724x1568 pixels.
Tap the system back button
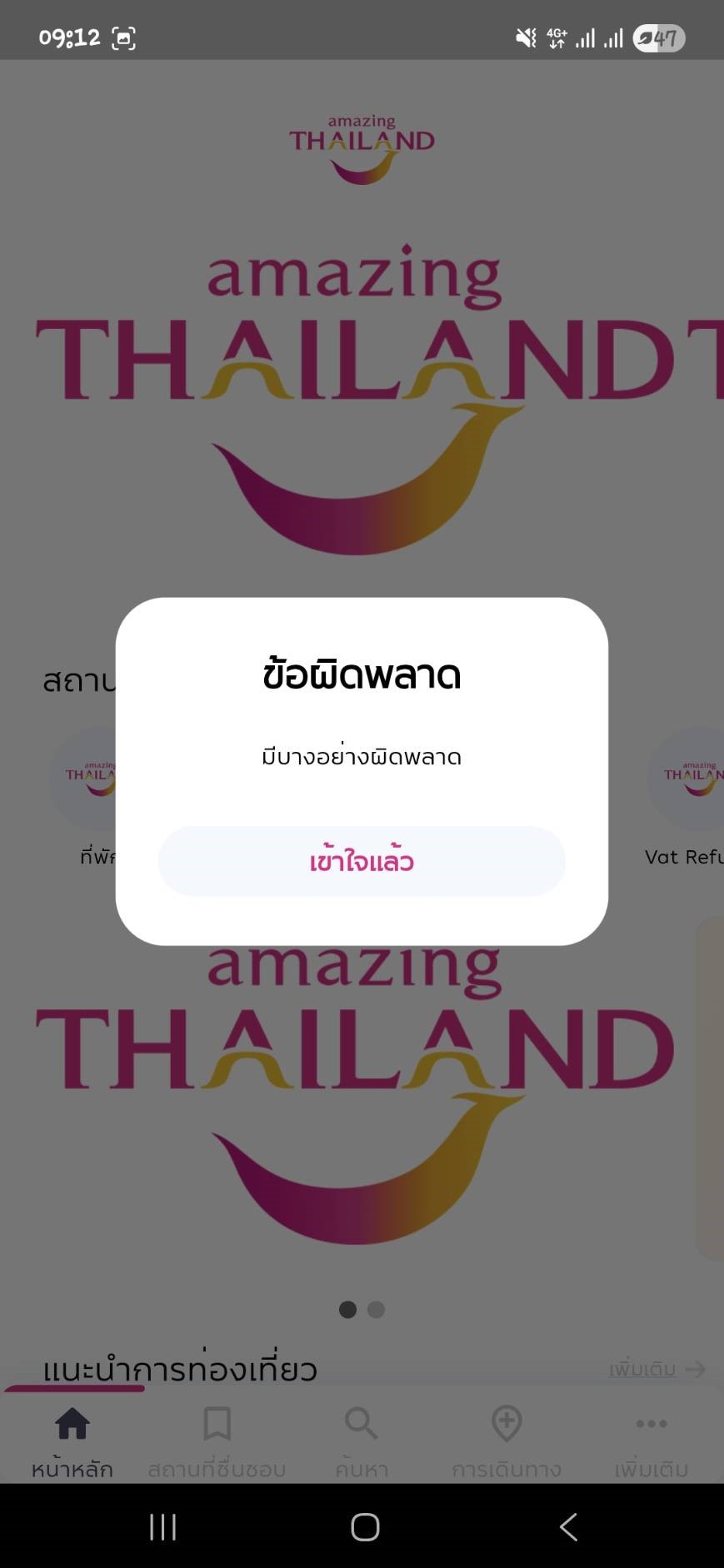coord(569,1526)
